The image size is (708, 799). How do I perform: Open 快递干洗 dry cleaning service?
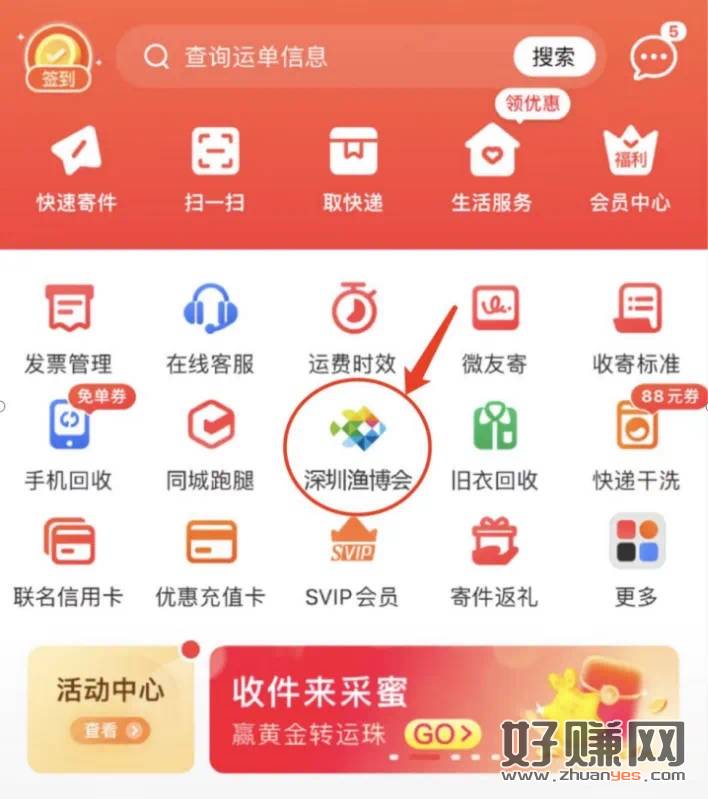pos(636,444)
